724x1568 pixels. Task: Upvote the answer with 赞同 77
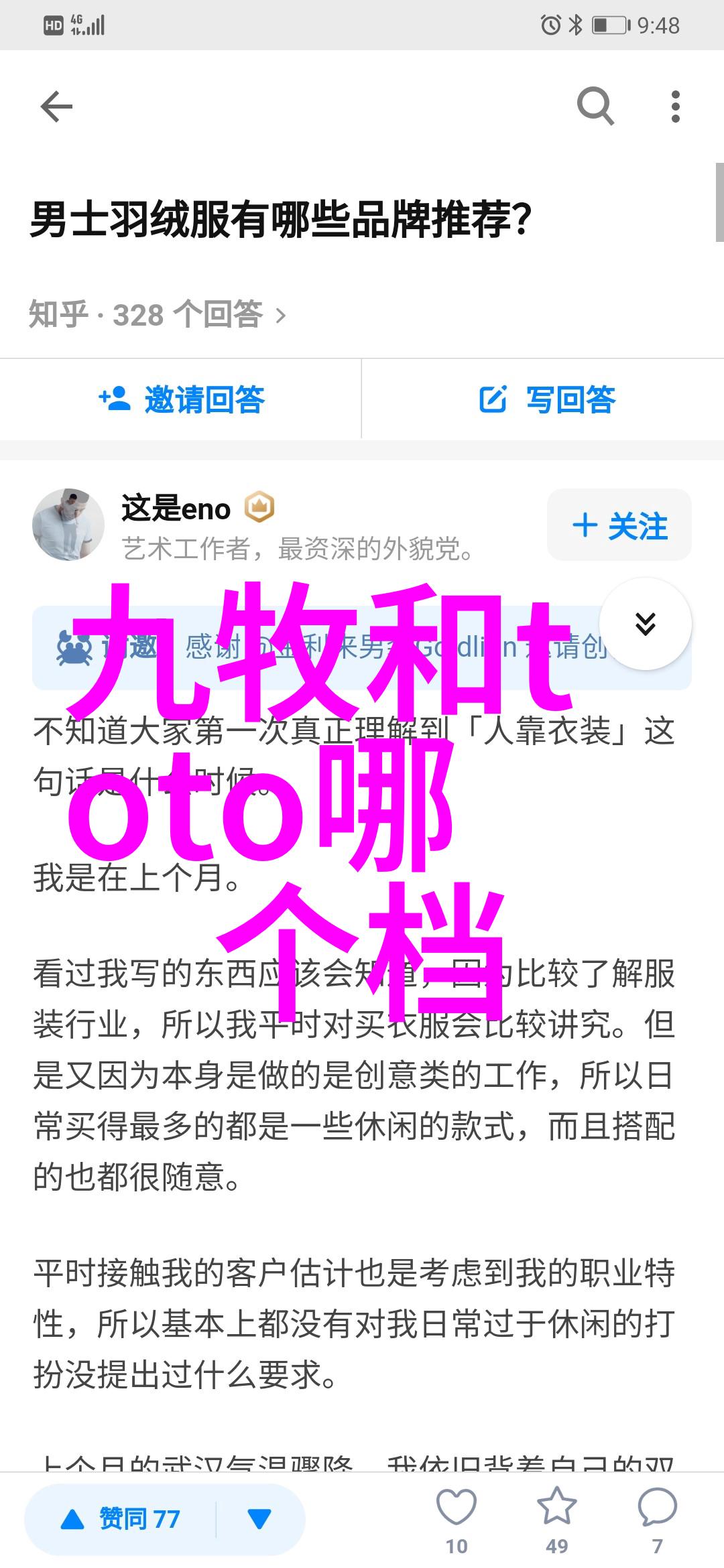pyautogui.click(x=121, y=1518)
